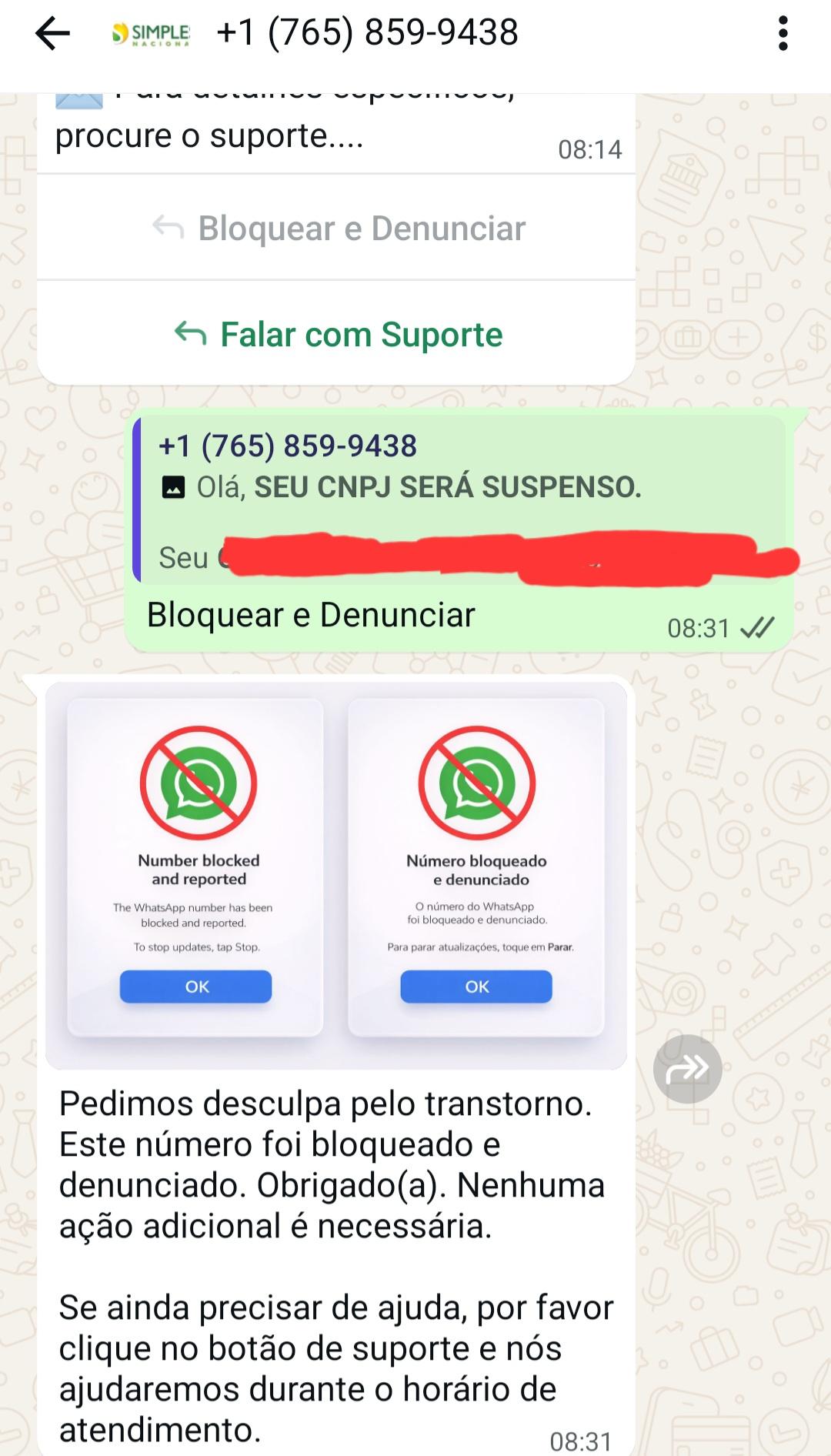Go back using the arrow icon
Viewport: 831px width, 1456px height.
click(52, 34)
